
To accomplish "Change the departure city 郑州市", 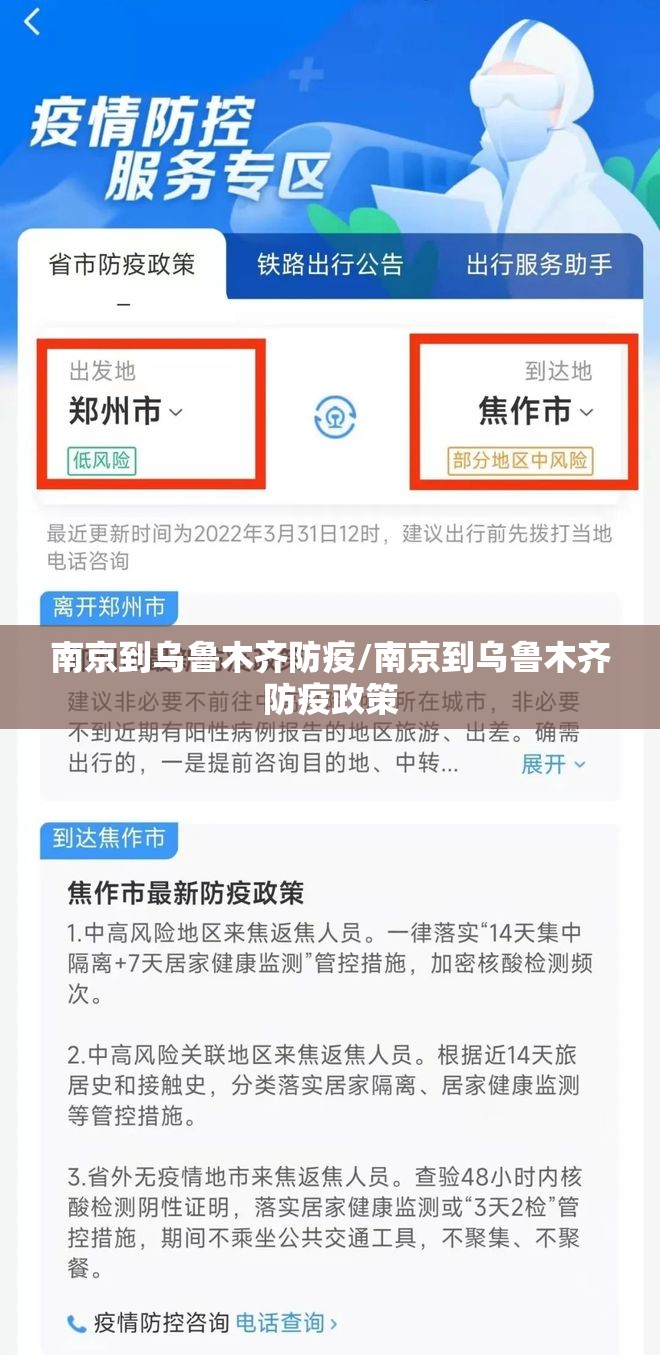I will (x=125, y=411).
